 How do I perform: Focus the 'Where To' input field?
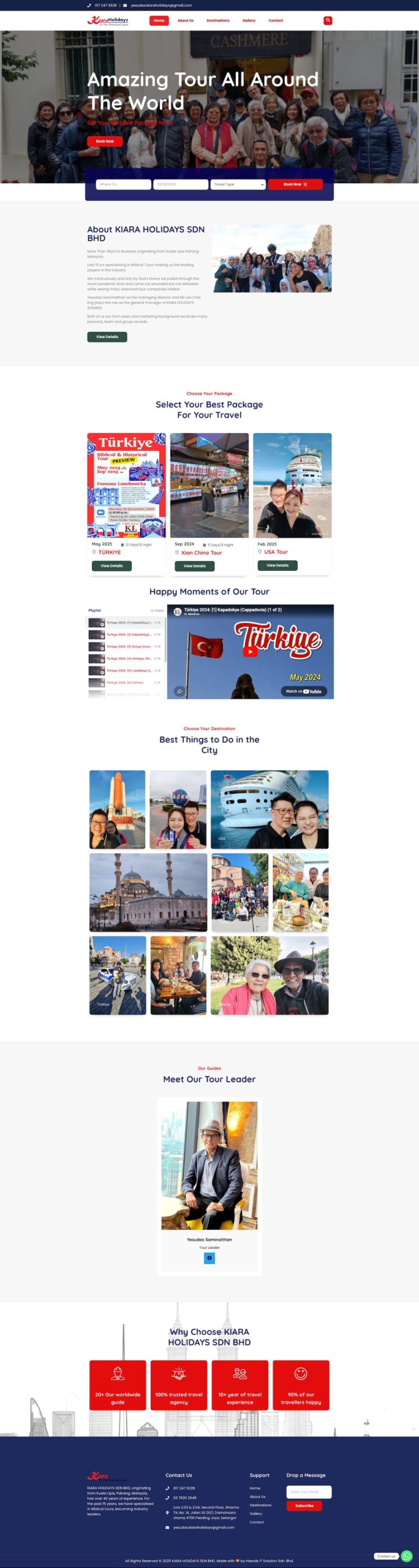pos(123,184)
